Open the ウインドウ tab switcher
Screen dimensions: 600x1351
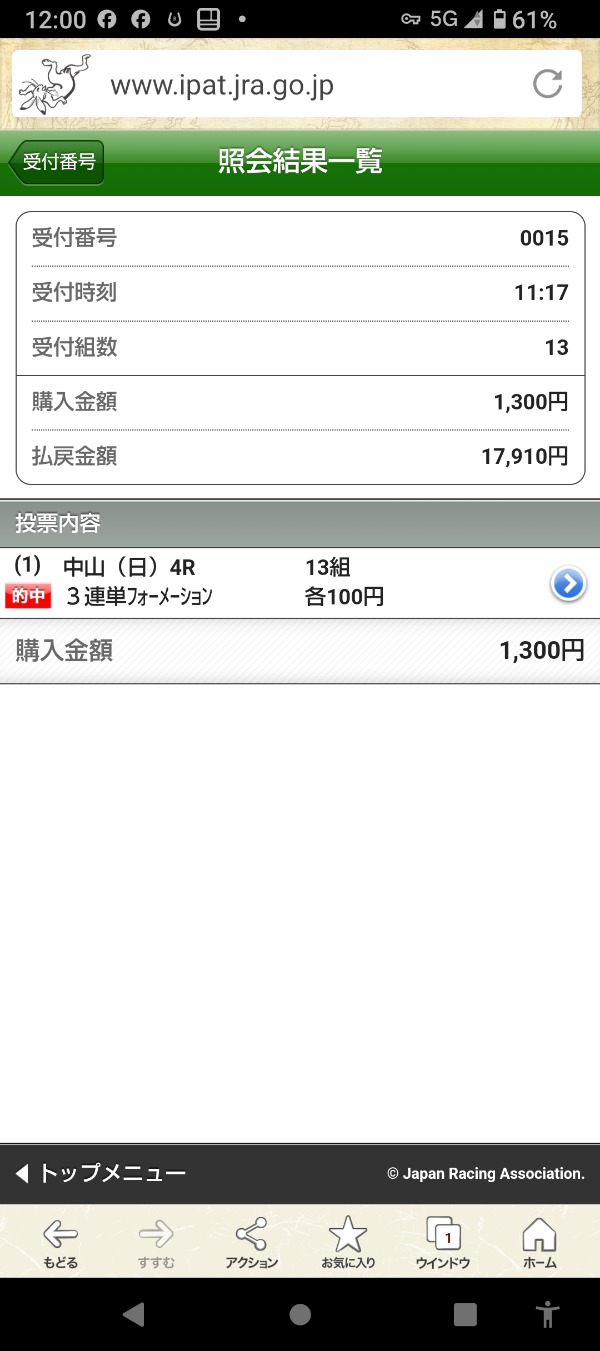(443, 1242)
